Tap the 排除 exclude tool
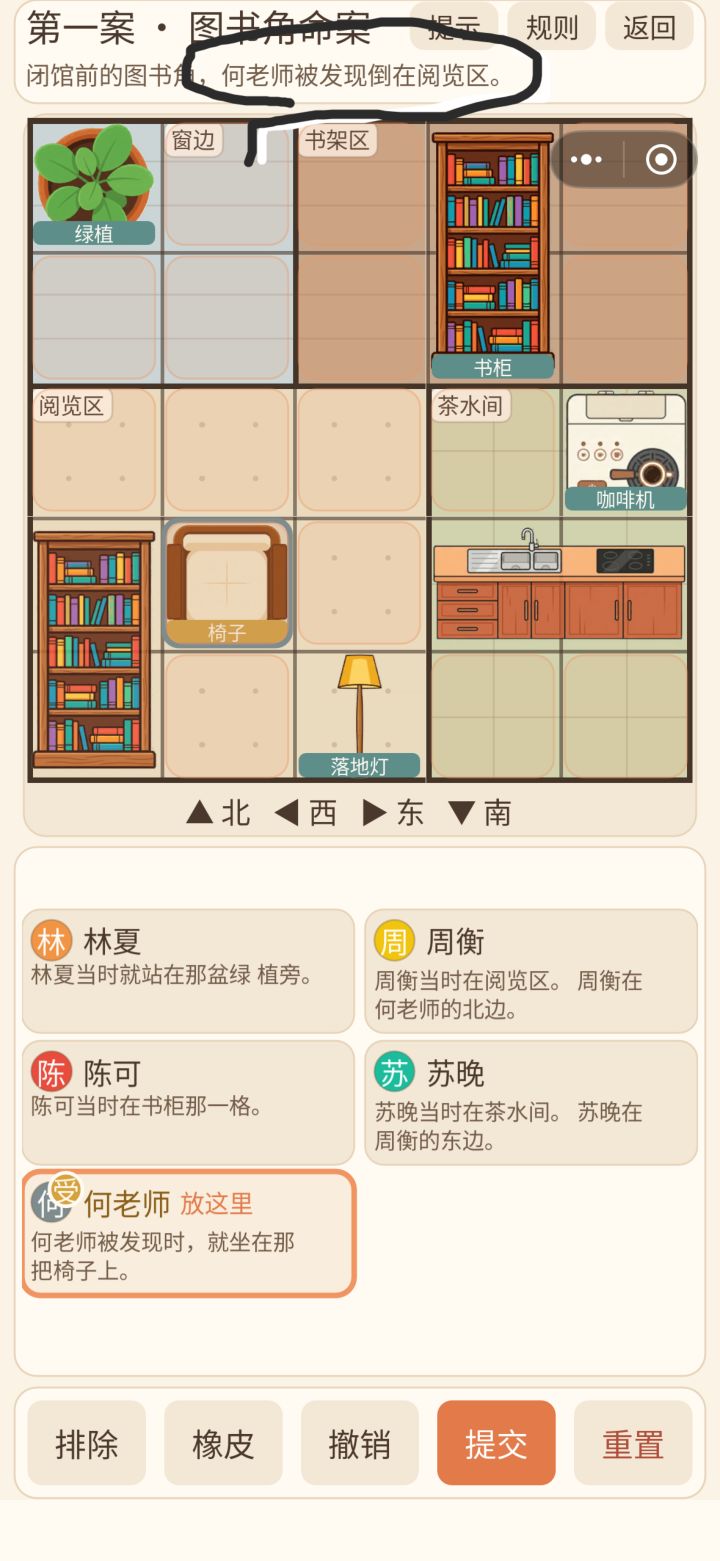This screenshot has height=1561, width=720. point(86,1443)
